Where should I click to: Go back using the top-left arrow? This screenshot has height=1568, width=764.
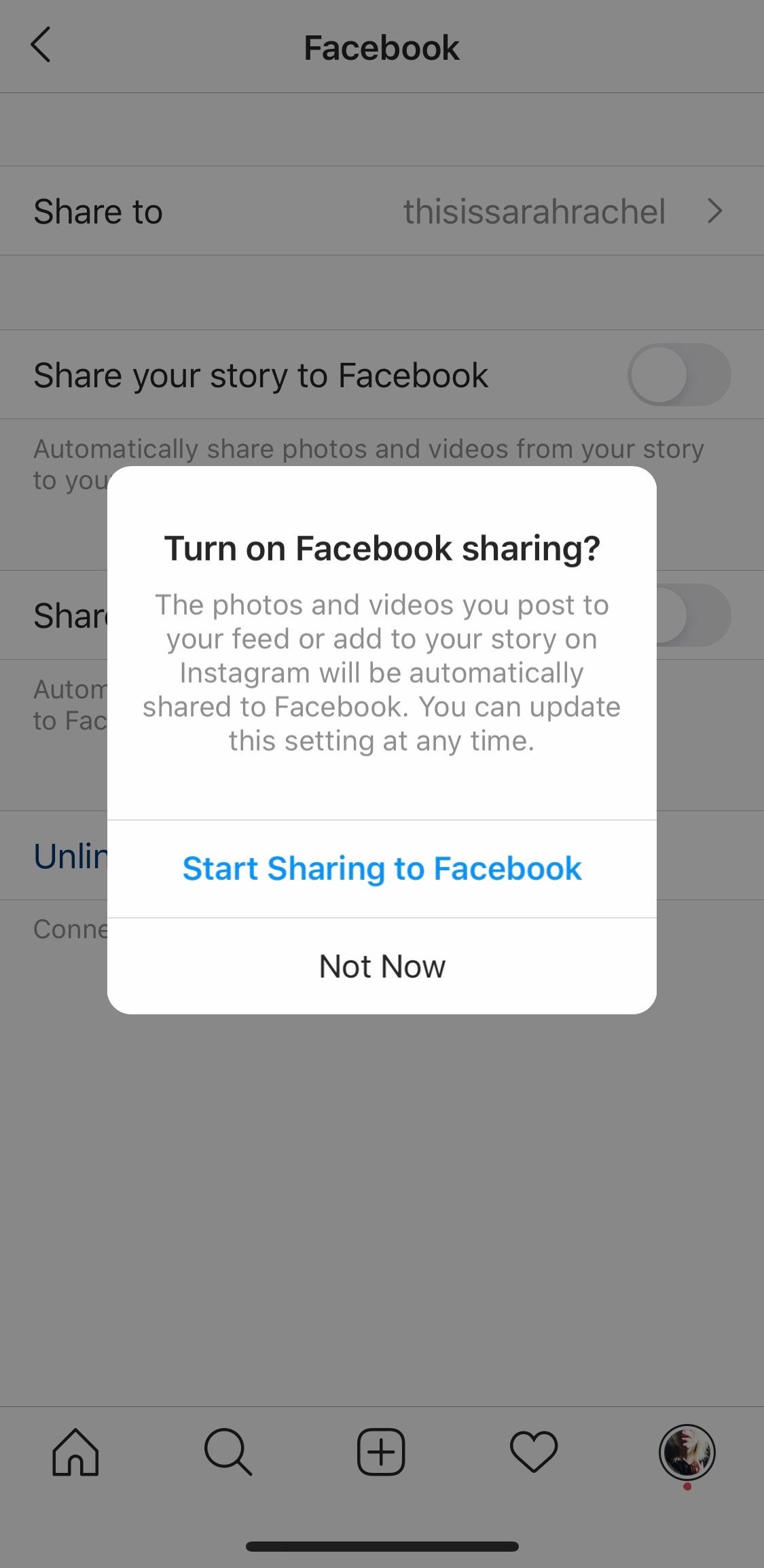point(41,46)
